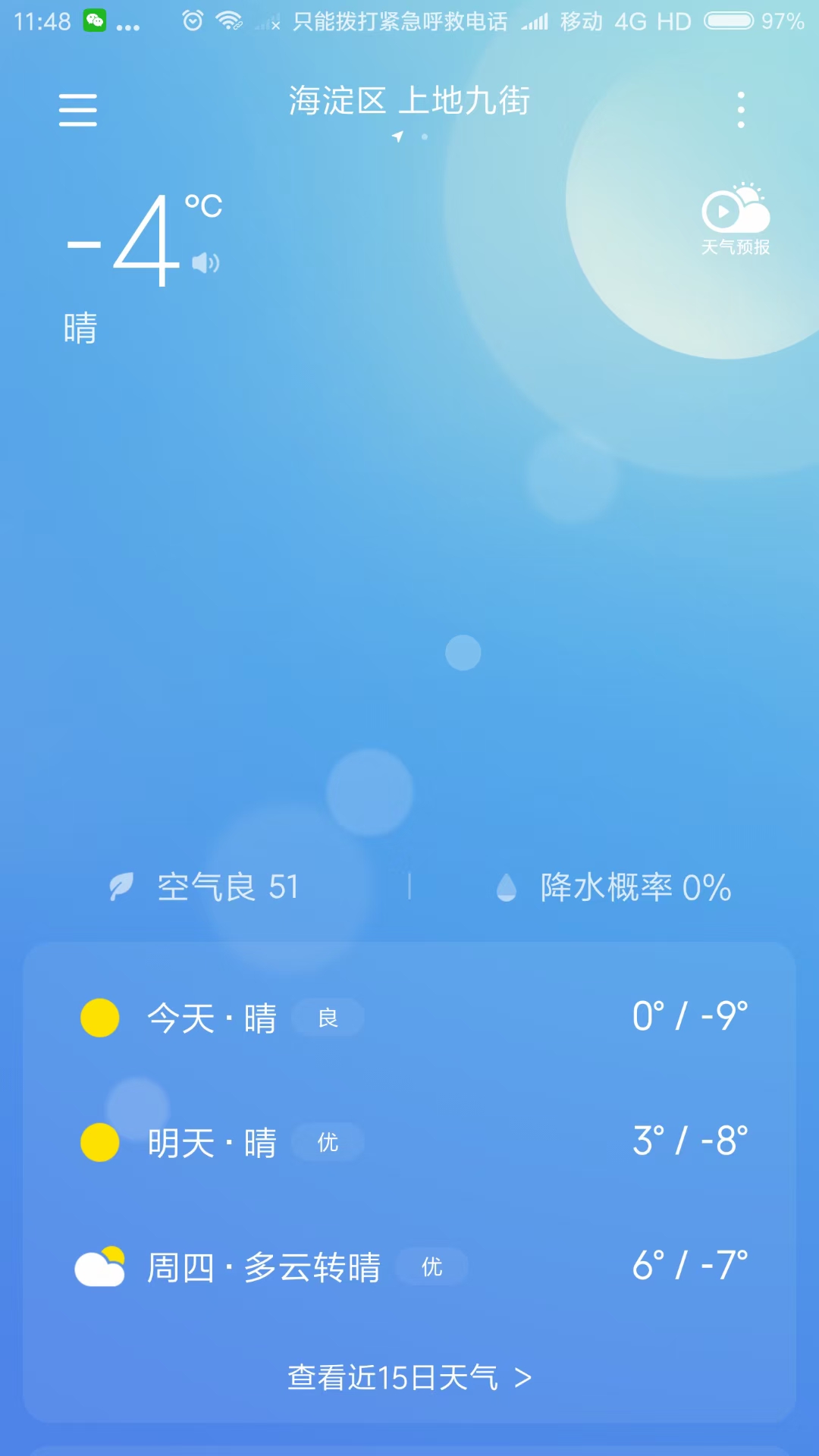View the 15-day forecast 查看近15日天气
The height and width of the screenshot is (1456, 819).
click(409, 1377)
